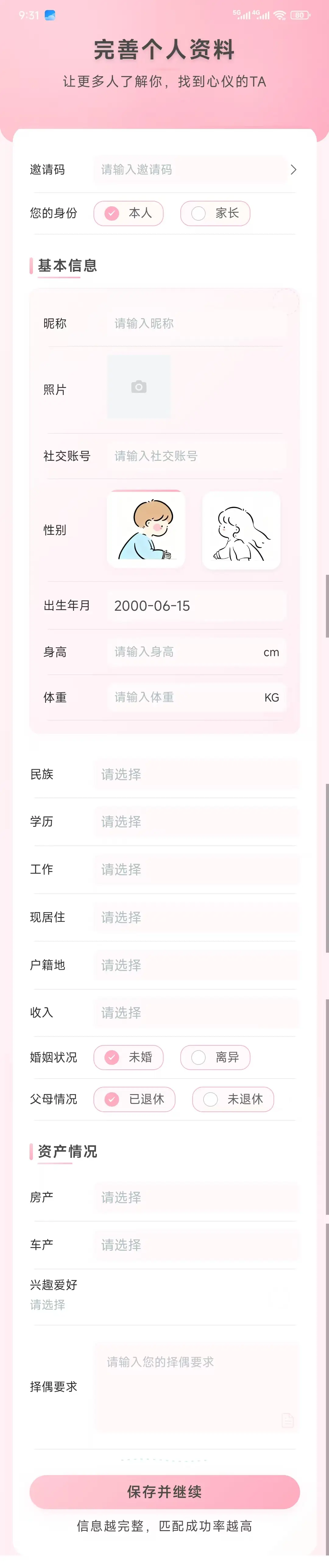Choose the girl avatar for gender

(x=241, y=530)
